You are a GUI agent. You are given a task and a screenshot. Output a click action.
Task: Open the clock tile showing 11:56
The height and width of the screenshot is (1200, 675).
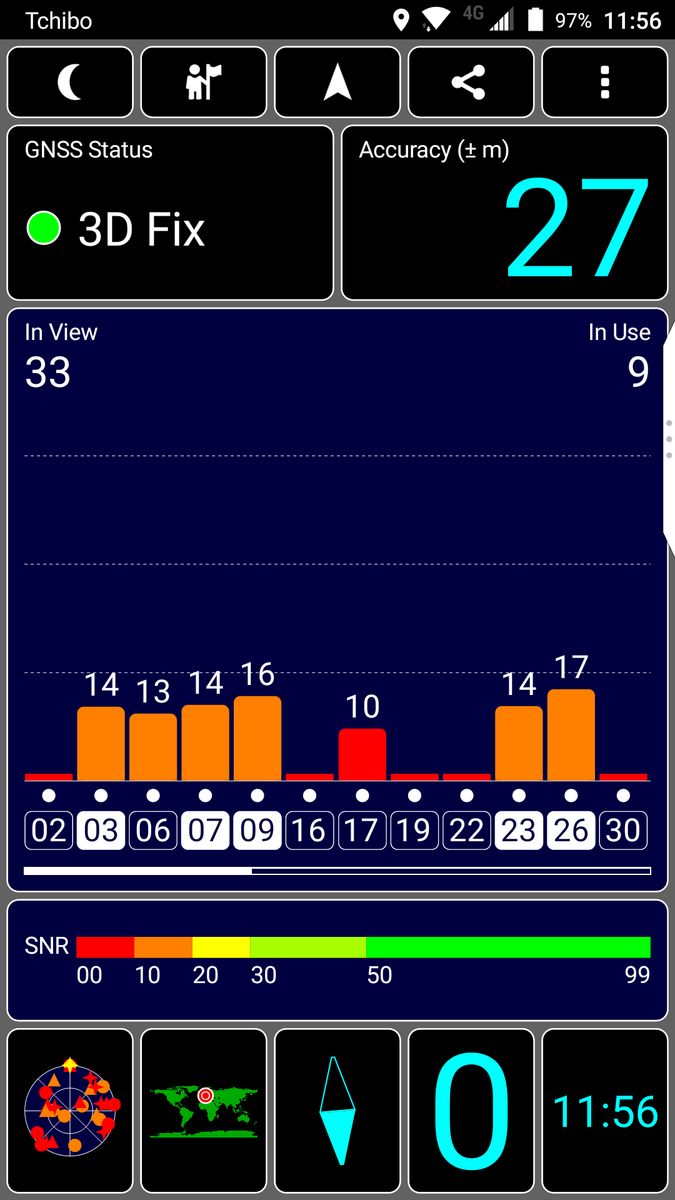click(605, 1111)
